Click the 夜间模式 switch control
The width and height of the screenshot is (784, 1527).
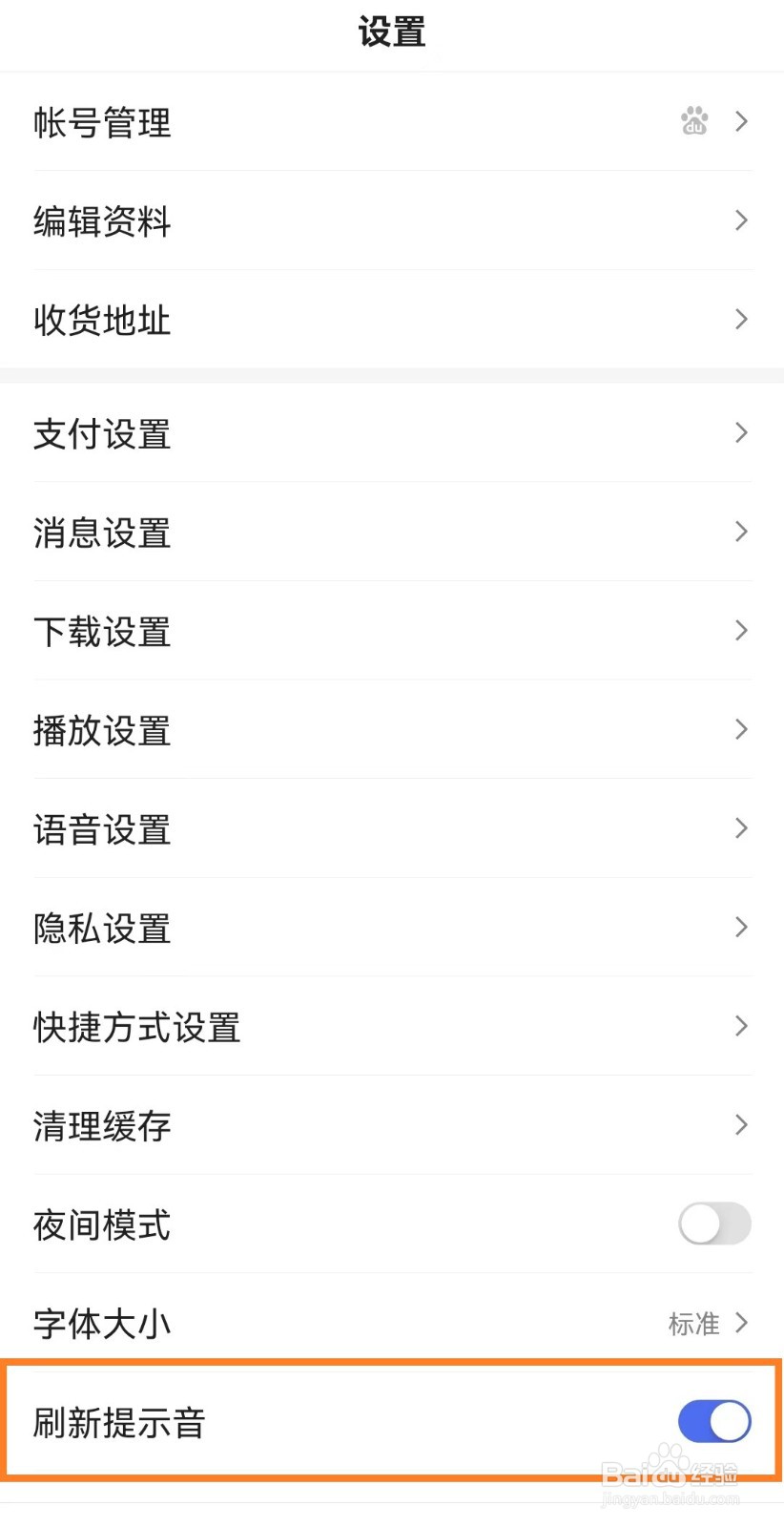click(714, 1224)
